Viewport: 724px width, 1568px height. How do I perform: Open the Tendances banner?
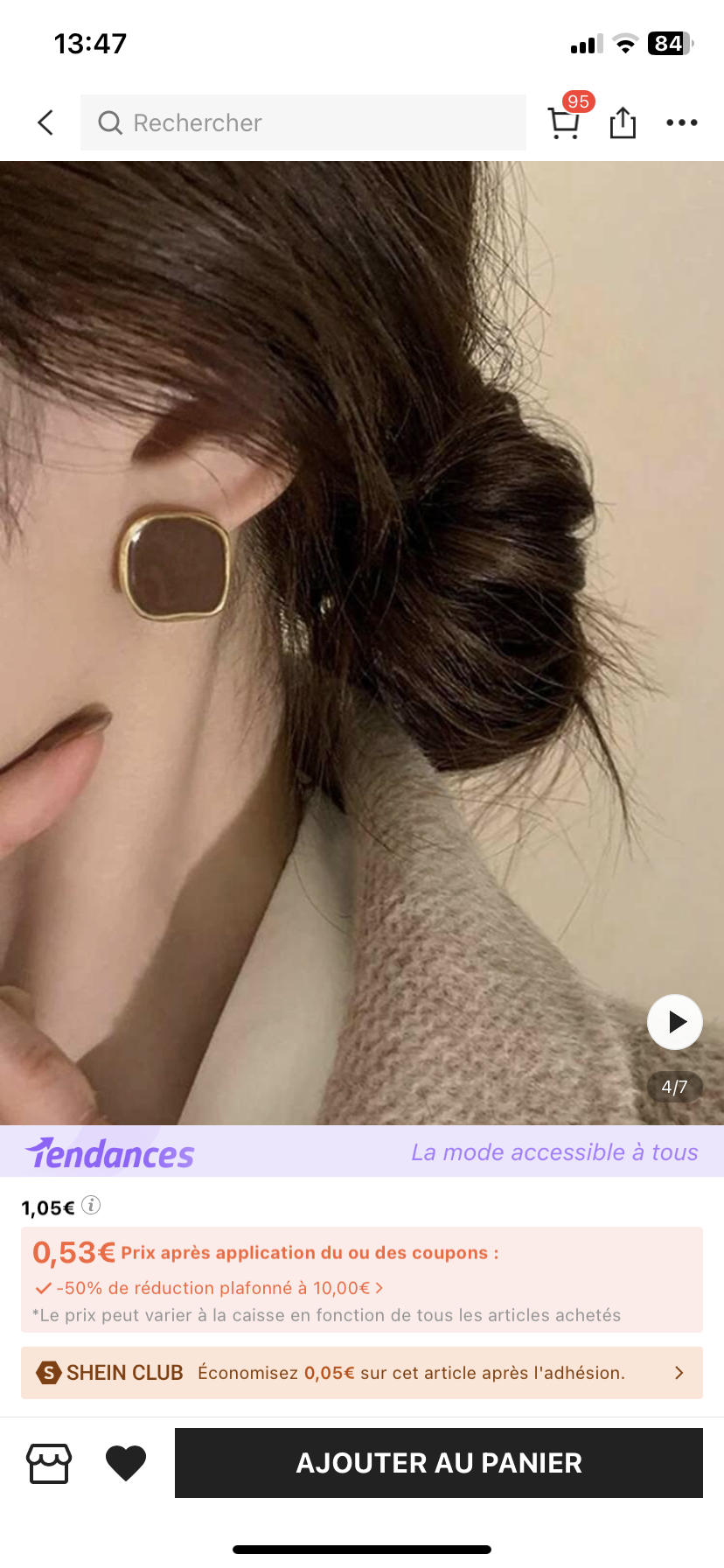pos(362,1151)
